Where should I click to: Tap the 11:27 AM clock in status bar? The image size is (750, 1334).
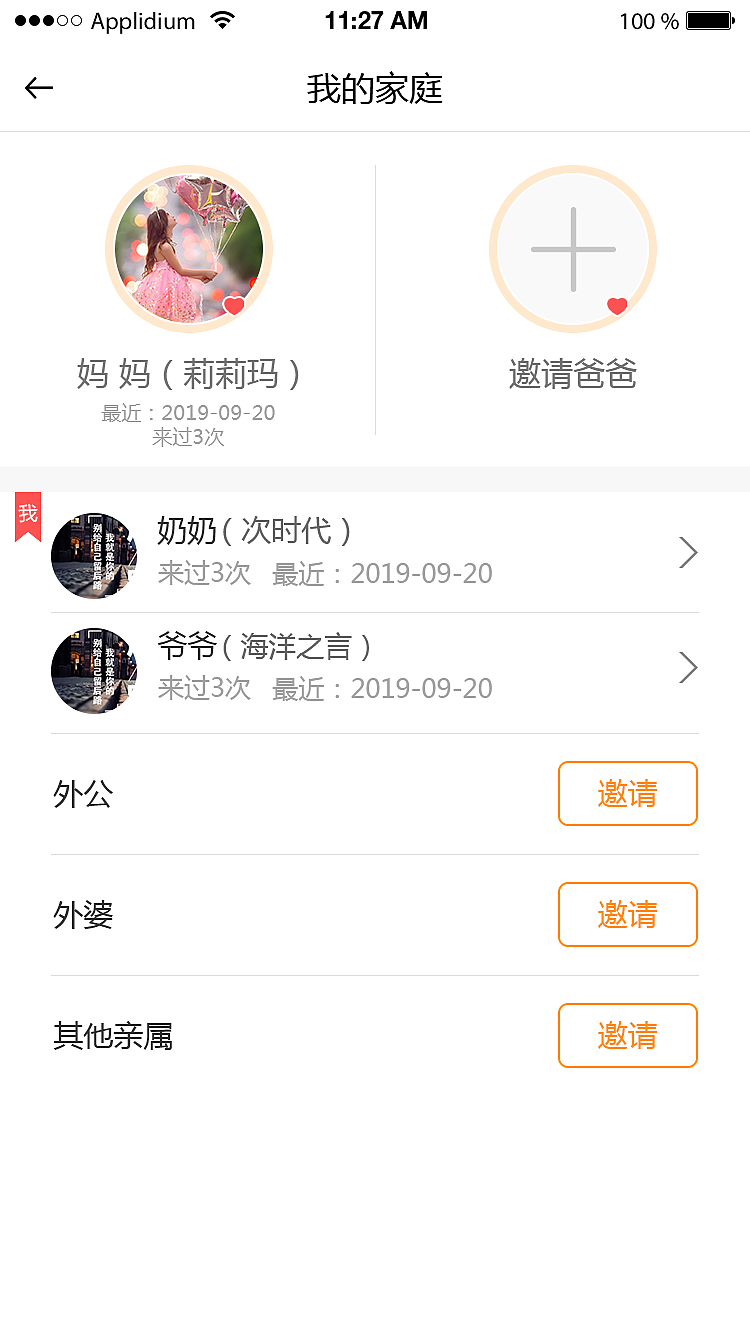(376, 19)
